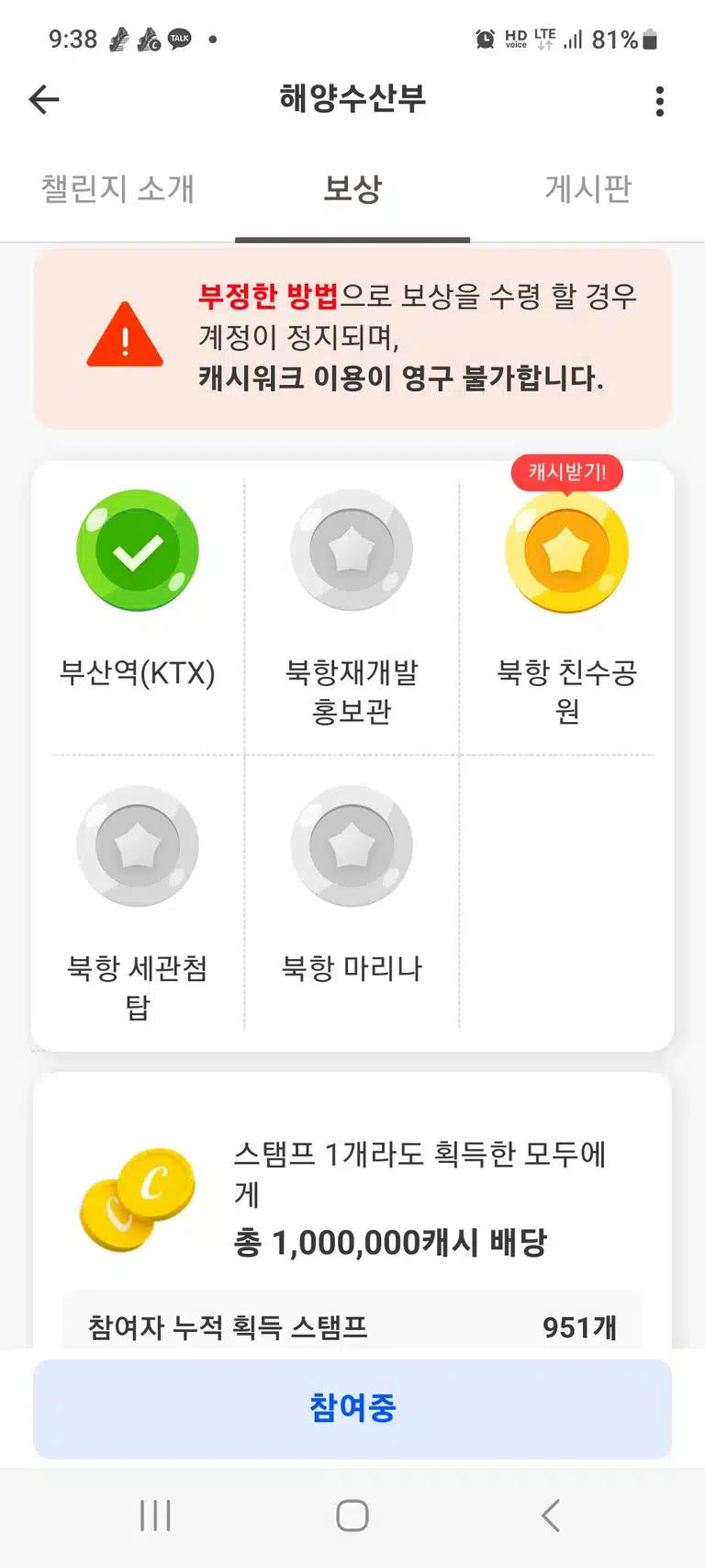705x1568 pixels.
Task: Open the three-dot overflow menu
Action: tap(659, 101)
